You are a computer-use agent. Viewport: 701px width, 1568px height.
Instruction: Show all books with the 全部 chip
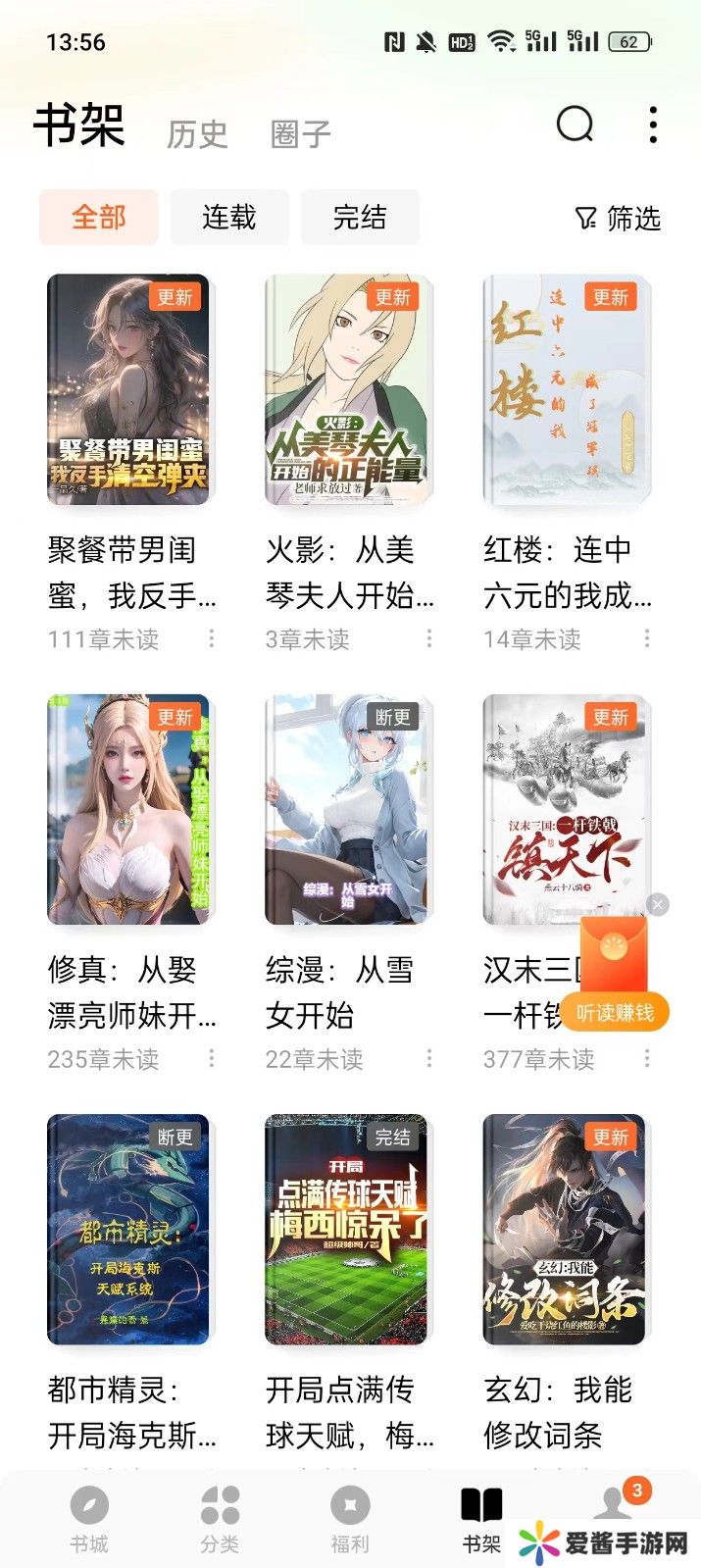click(98, 217)
